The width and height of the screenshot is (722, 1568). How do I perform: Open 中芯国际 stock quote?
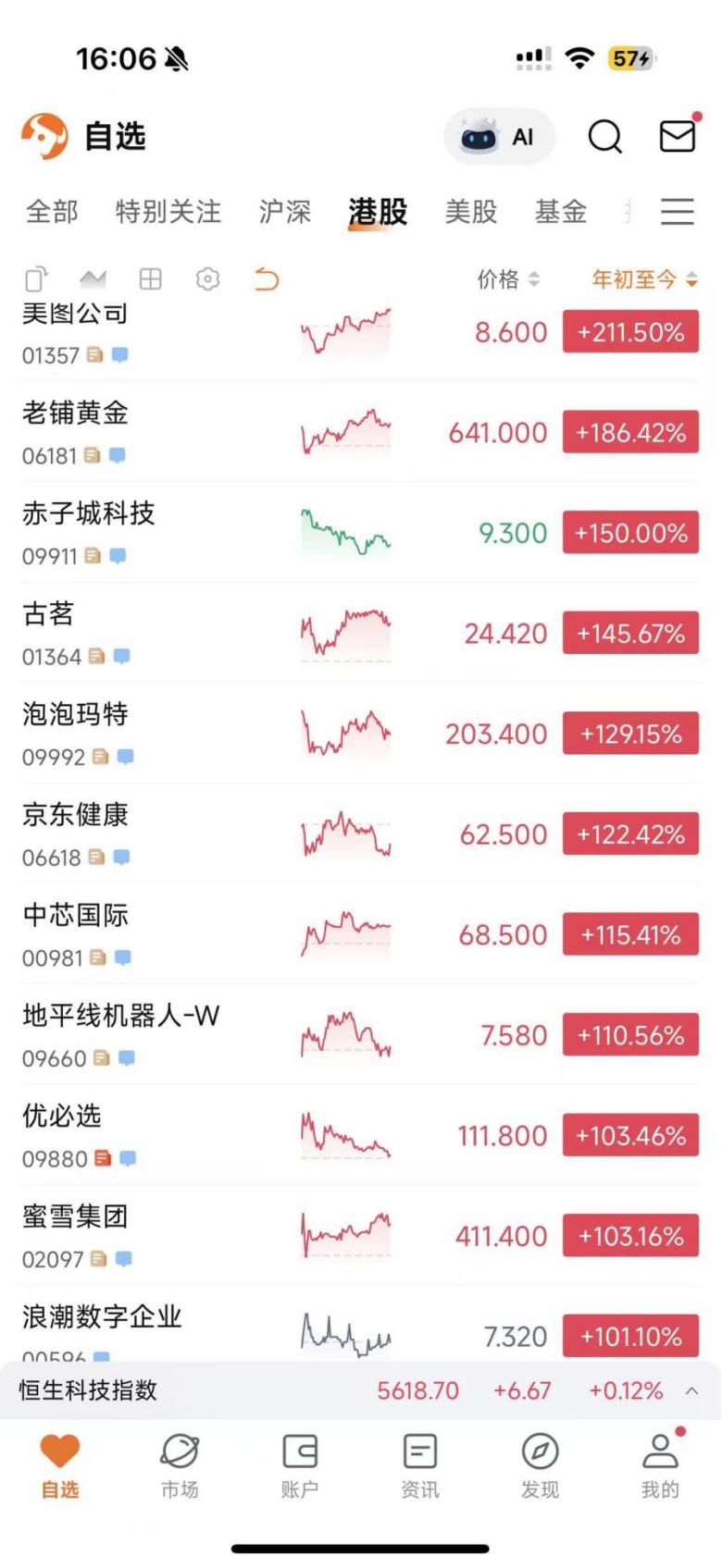[185, 934]
